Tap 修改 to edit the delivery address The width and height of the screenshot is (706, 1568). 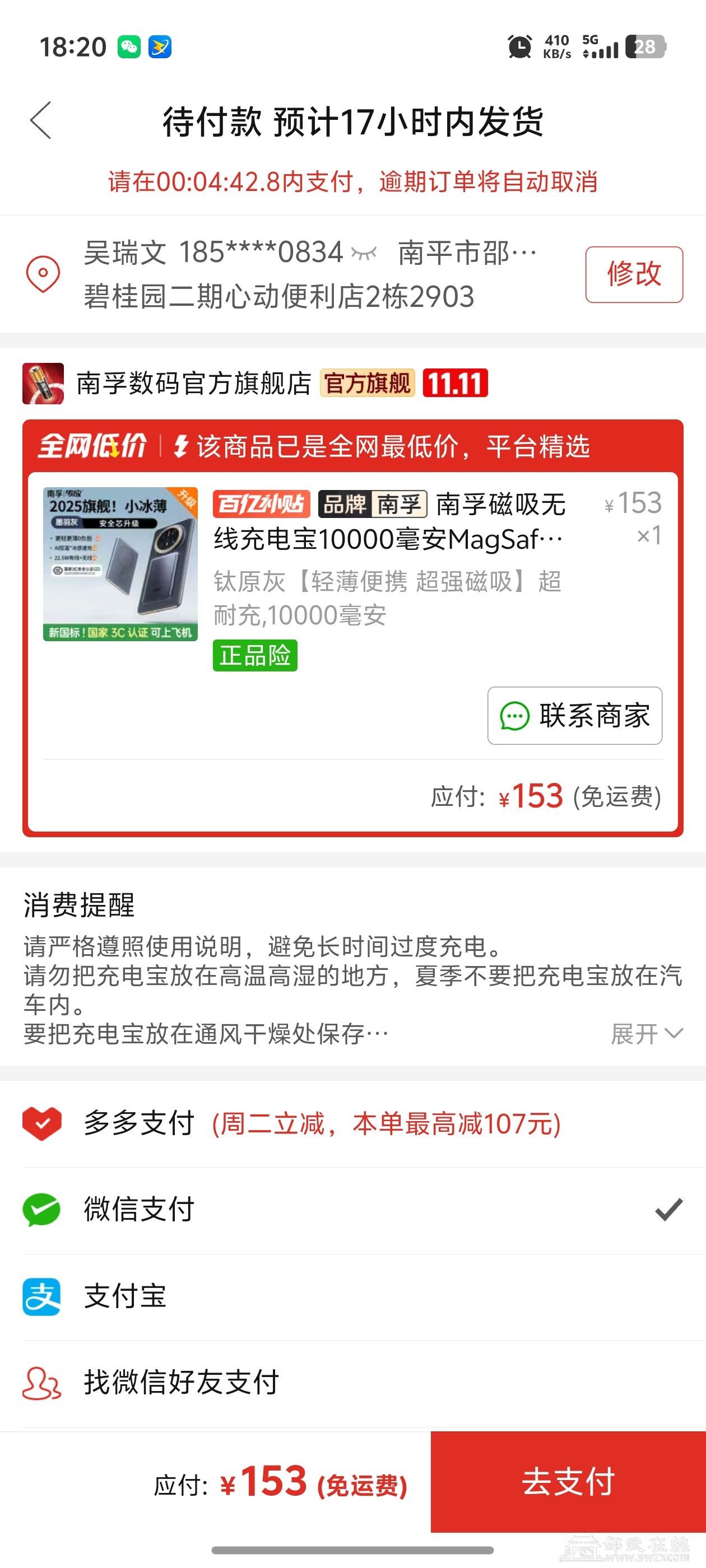tap(634, 274)
